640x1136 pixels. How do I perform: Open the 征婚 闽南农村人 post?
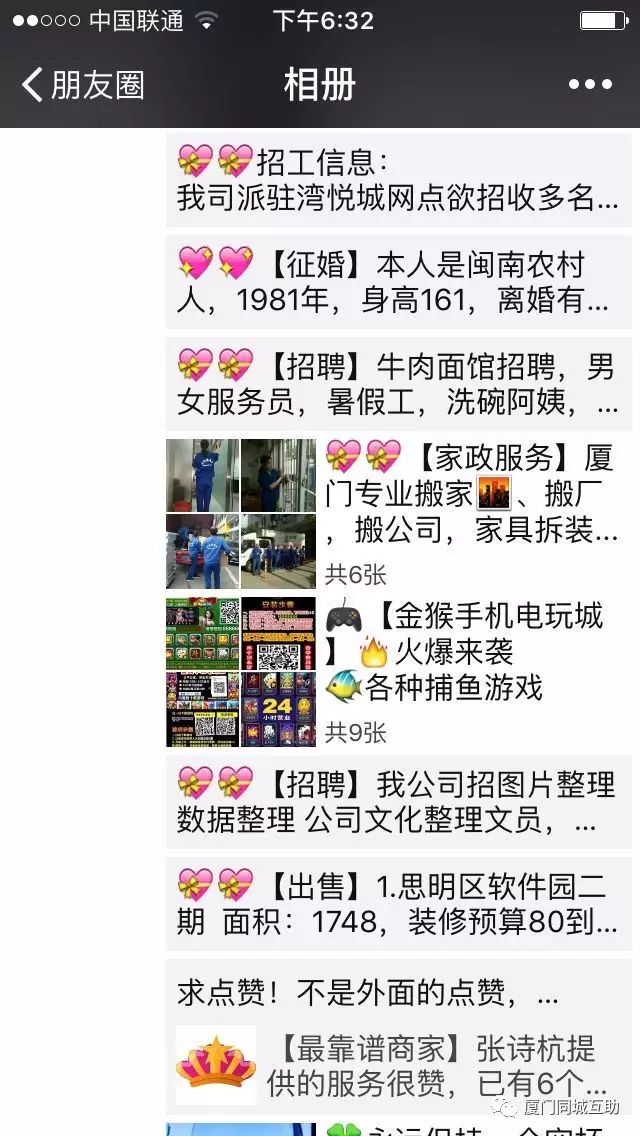point(398,282)
